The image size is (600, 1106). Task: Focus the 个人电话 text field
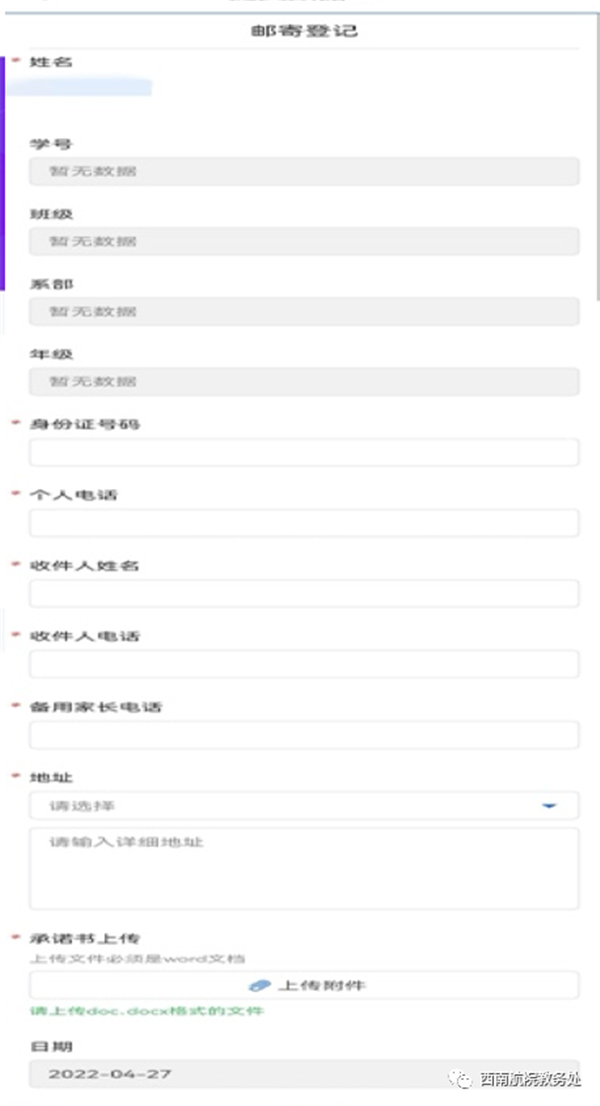304,523
